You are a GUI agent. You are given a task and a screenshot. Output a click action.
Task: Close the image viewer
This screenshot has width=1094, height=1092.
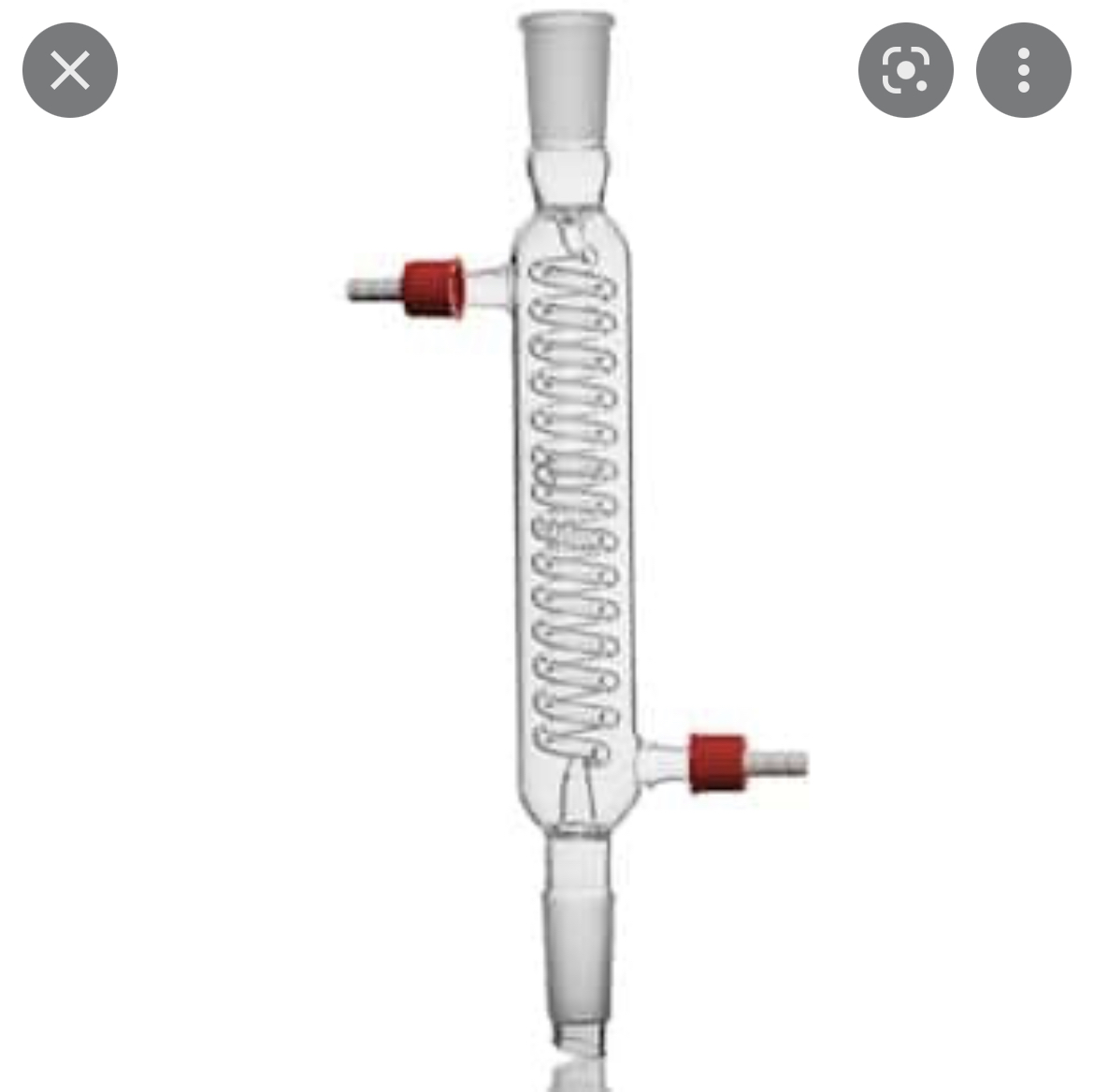70,70
